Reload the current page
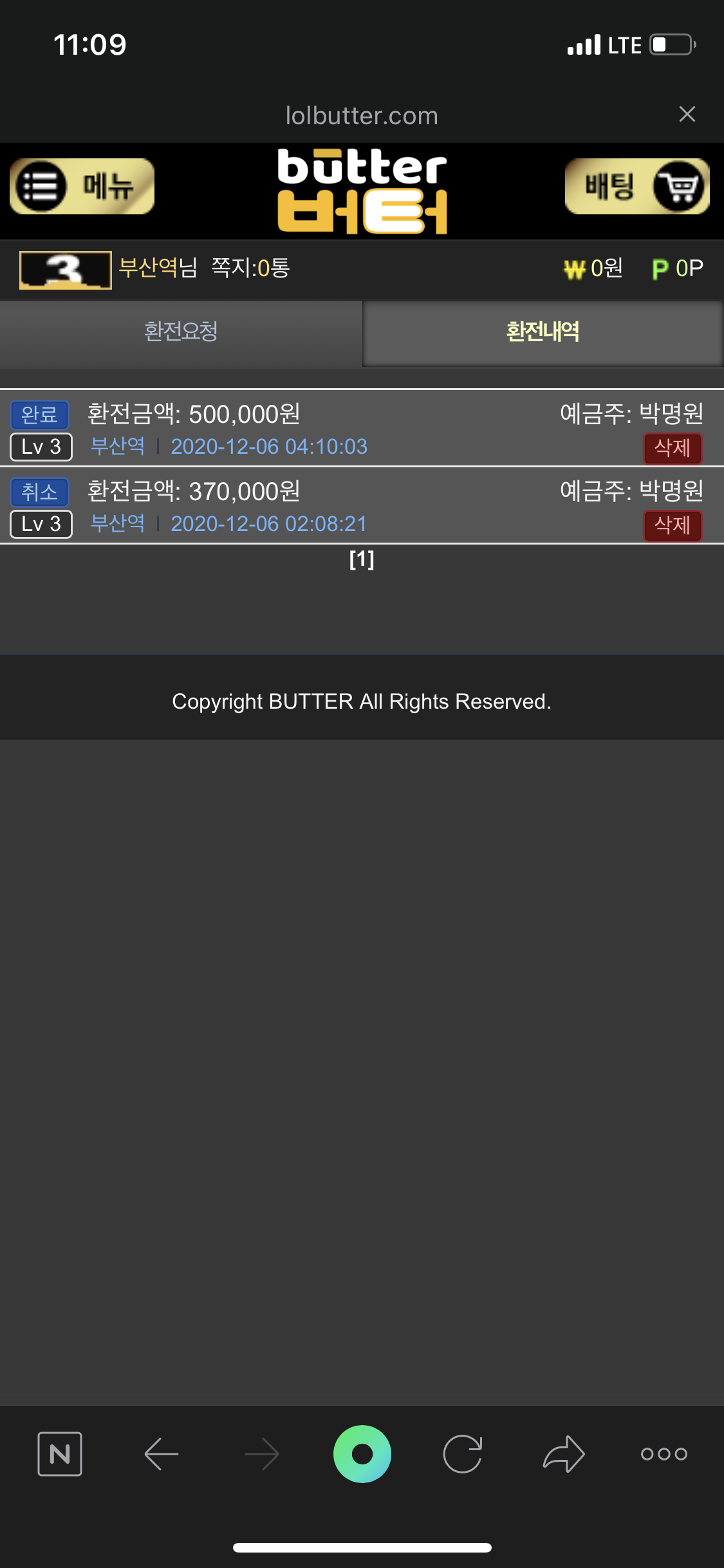Image resolution: width=724 pixels, height=1568 pixels. tap(462, 1453)
